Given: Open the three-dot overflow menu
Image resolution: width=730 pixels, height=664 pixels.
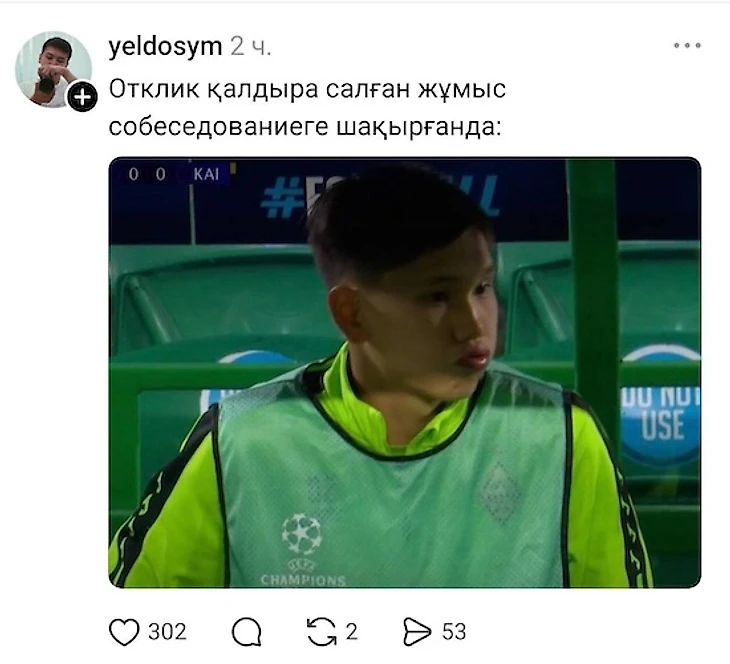Looking at the screenshot, I should point(687,46).
